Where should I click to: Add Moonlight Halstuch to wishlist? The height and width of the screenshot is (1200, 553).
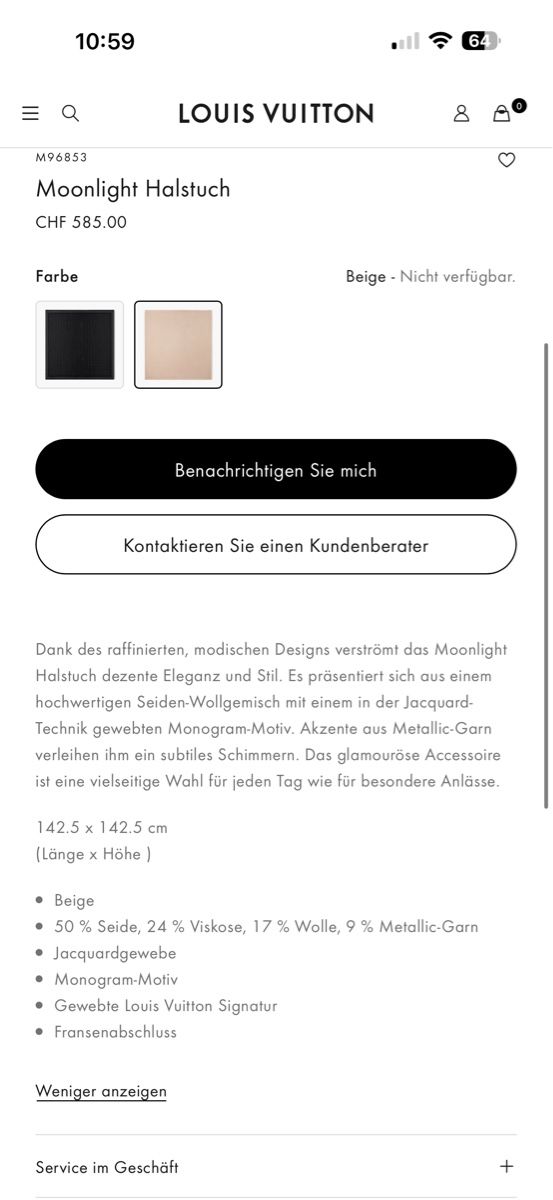click(x=507, y=160)
